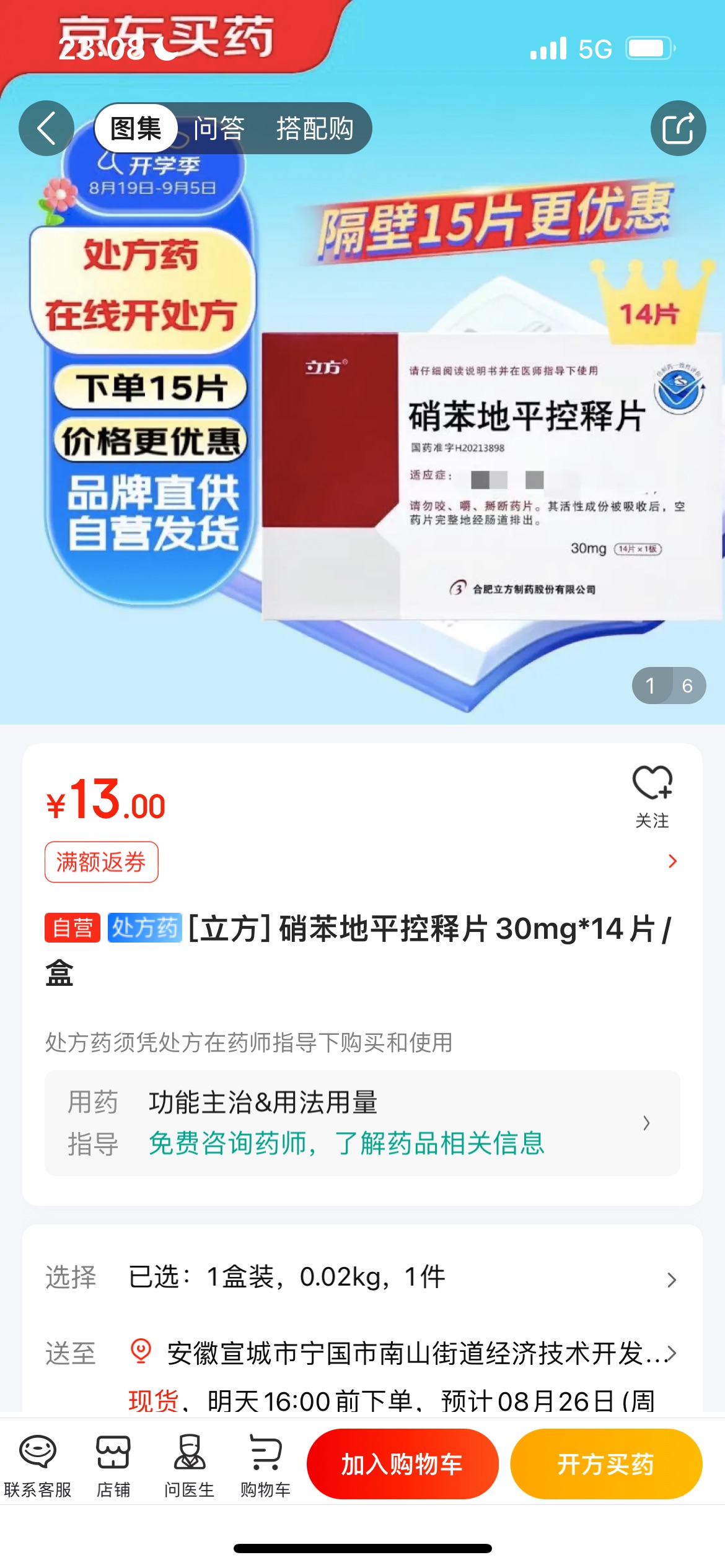Open 选择 options for 1盒装

[362, 1276]
